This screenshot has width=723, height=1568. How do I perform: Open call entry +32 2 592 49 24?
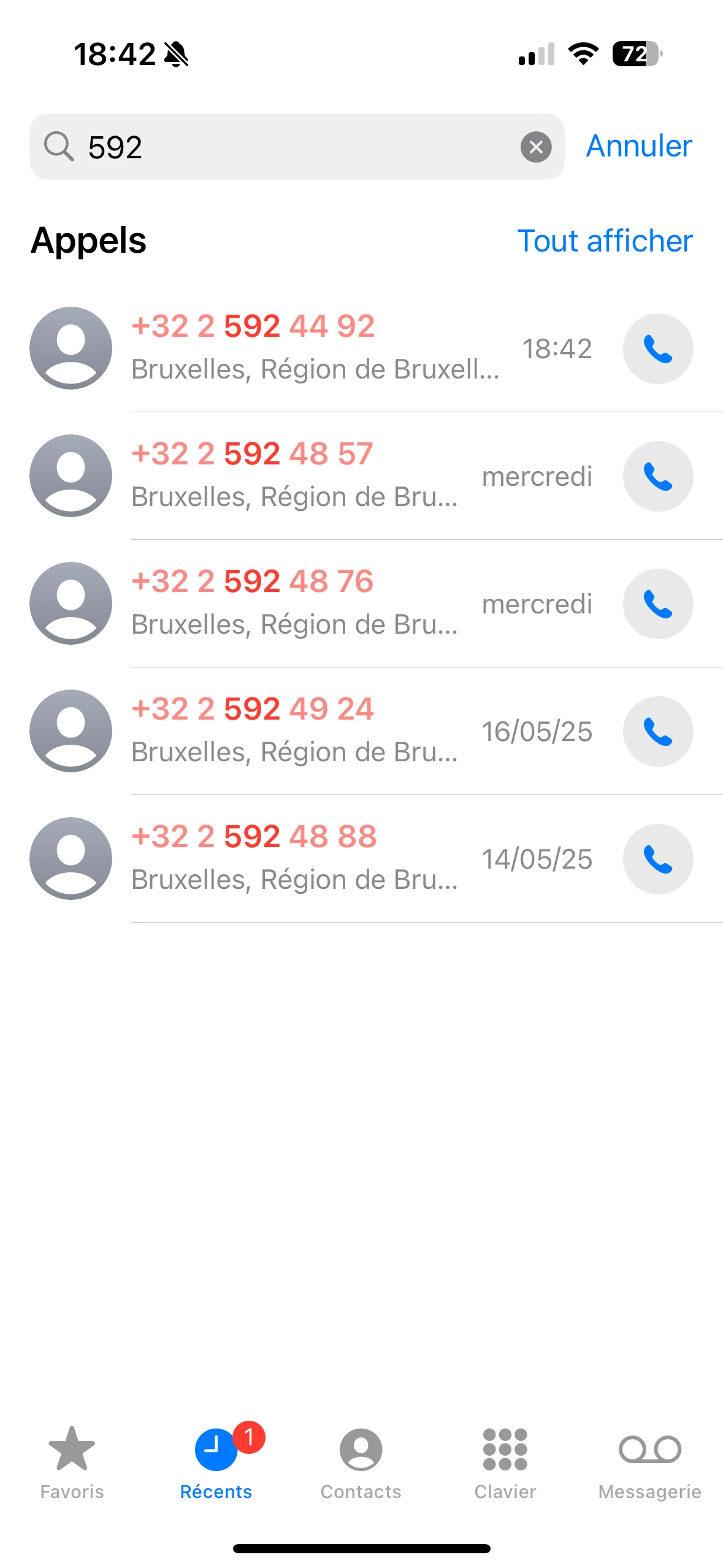click(294, 731)
